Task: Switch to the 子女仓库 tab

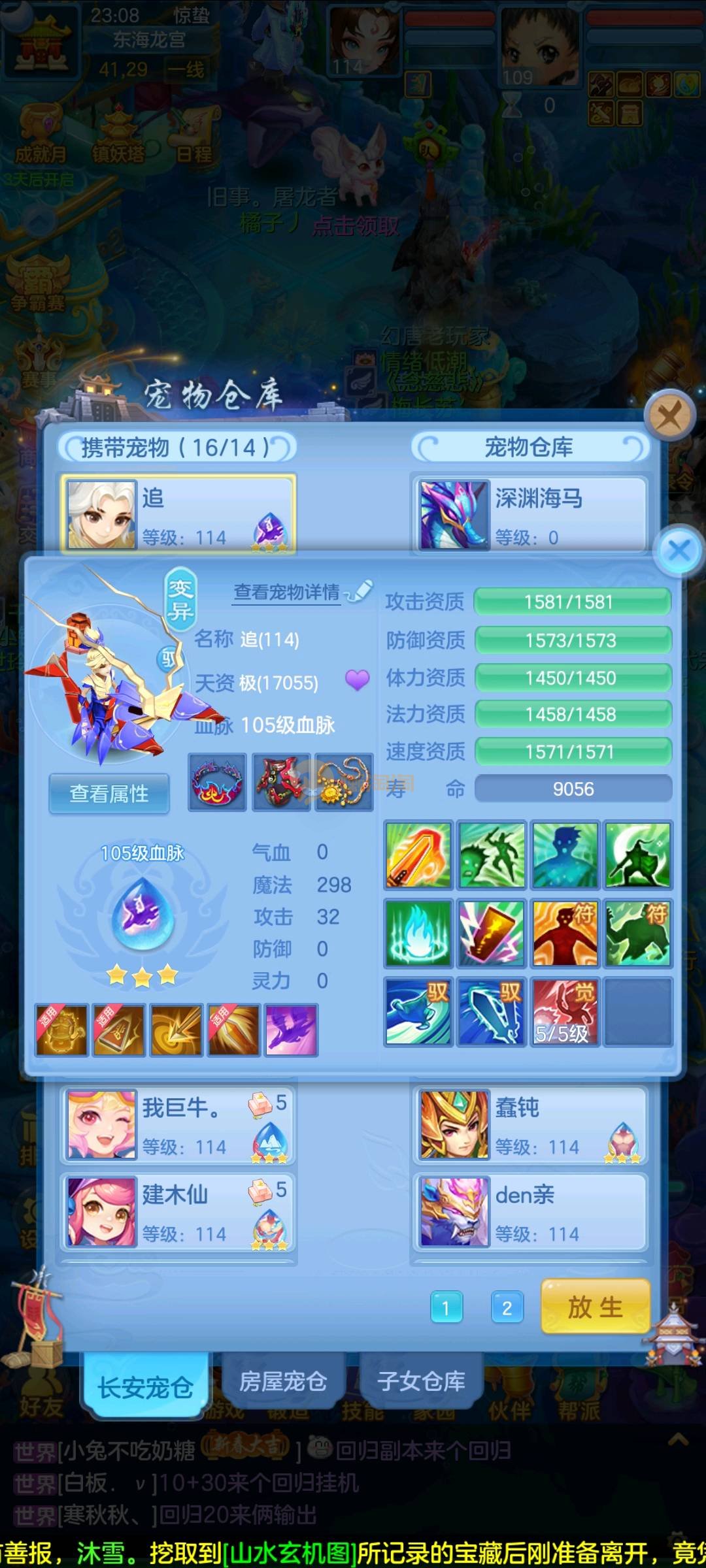Action: (x=421, y=1382)
